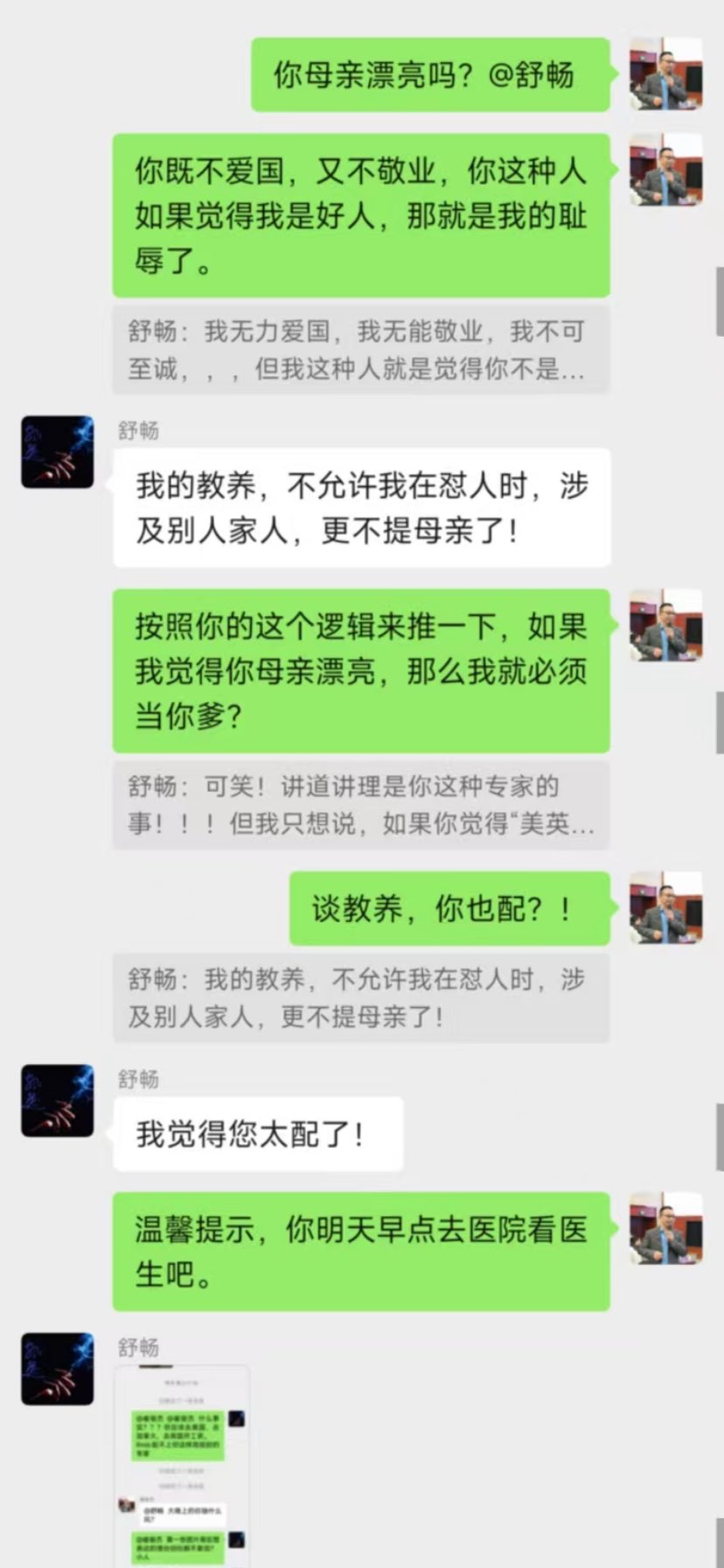Viewport: 724px width, 1568px height.
Task: Jump to quoted message "可笑！讲道讲理"
Action: click(360, 805)
